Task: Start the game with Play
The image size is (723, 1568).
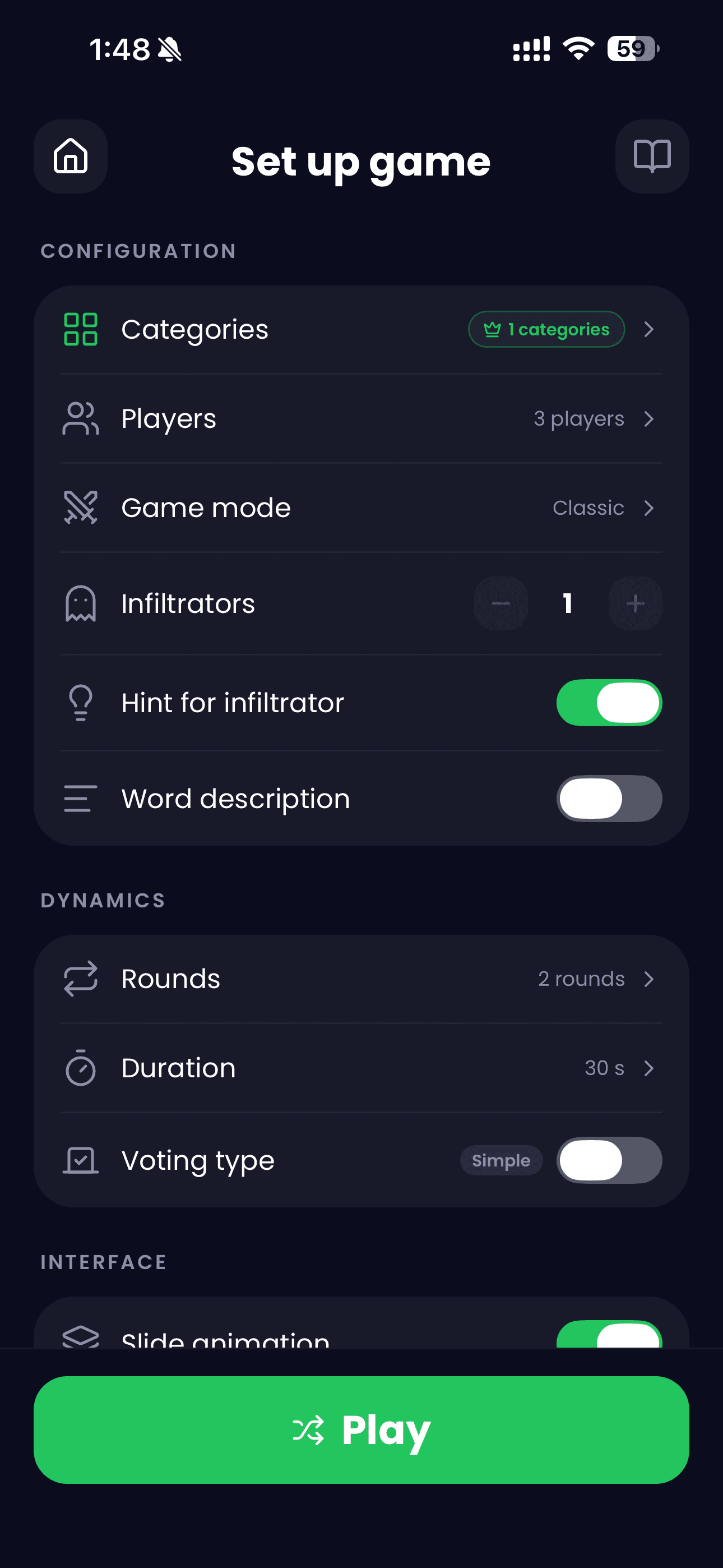Action: pyautogui.click(x=361, y=1430)
